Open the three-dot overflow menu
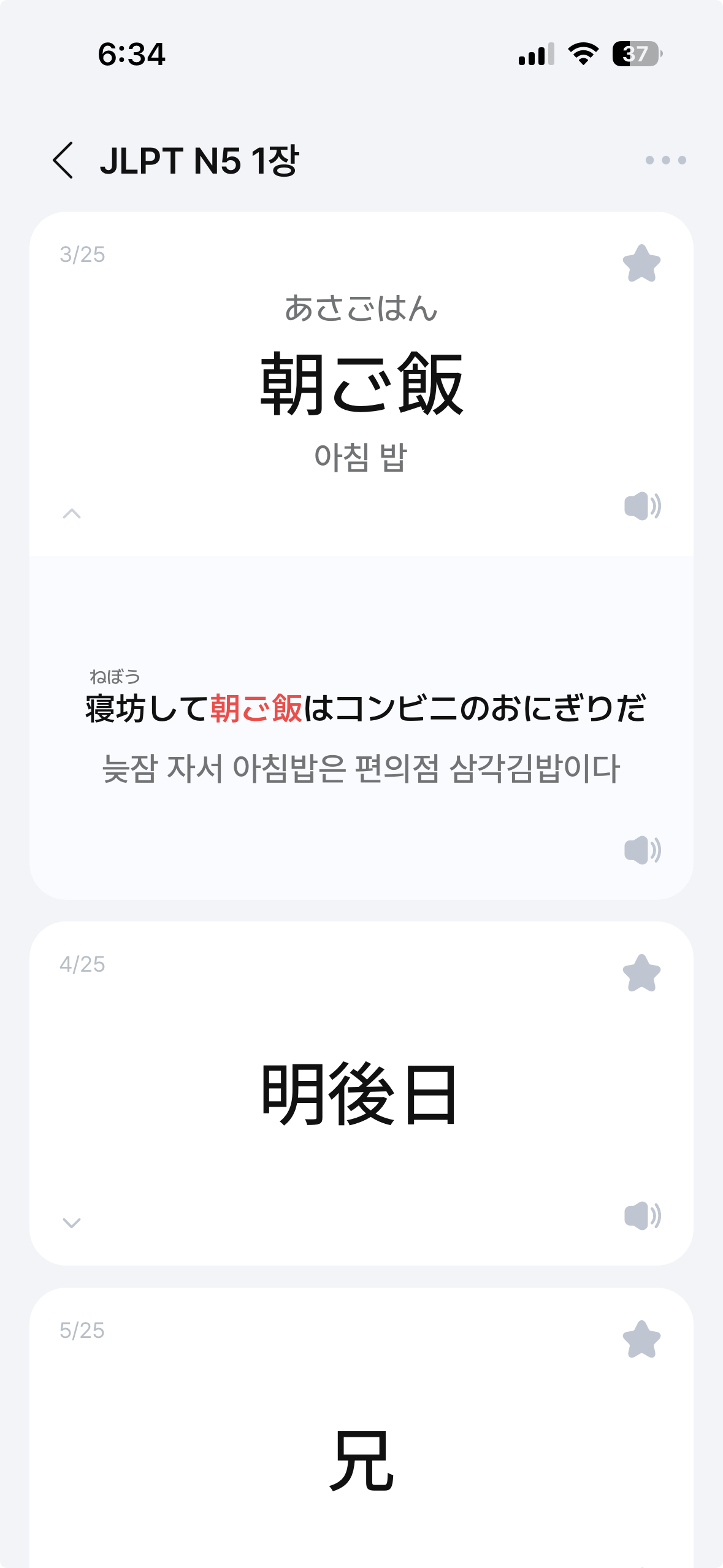Image resolution: width=723 pixels, height=1568 pixels. [665, 160]
